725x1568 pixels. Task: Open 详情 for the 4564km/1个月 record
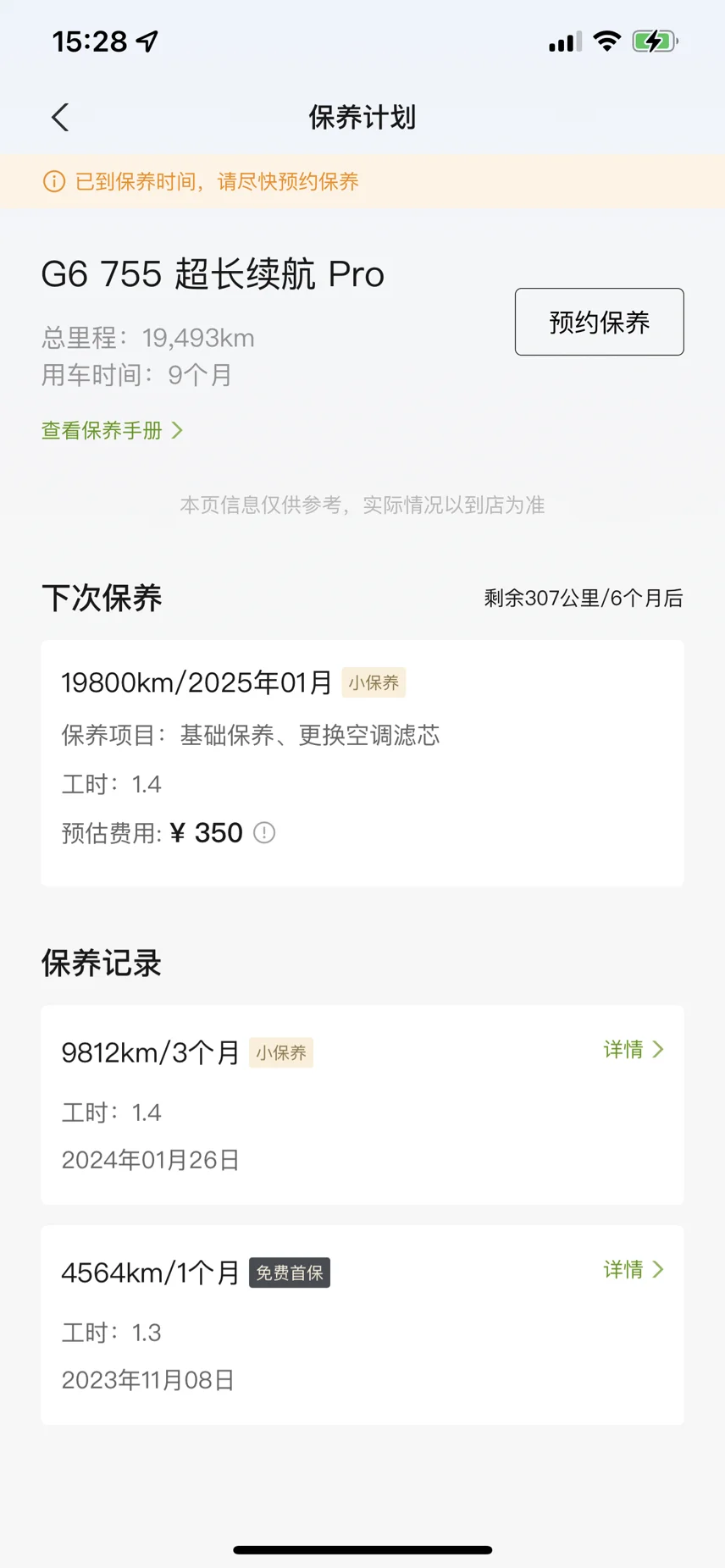click(x=634, y=1270)
